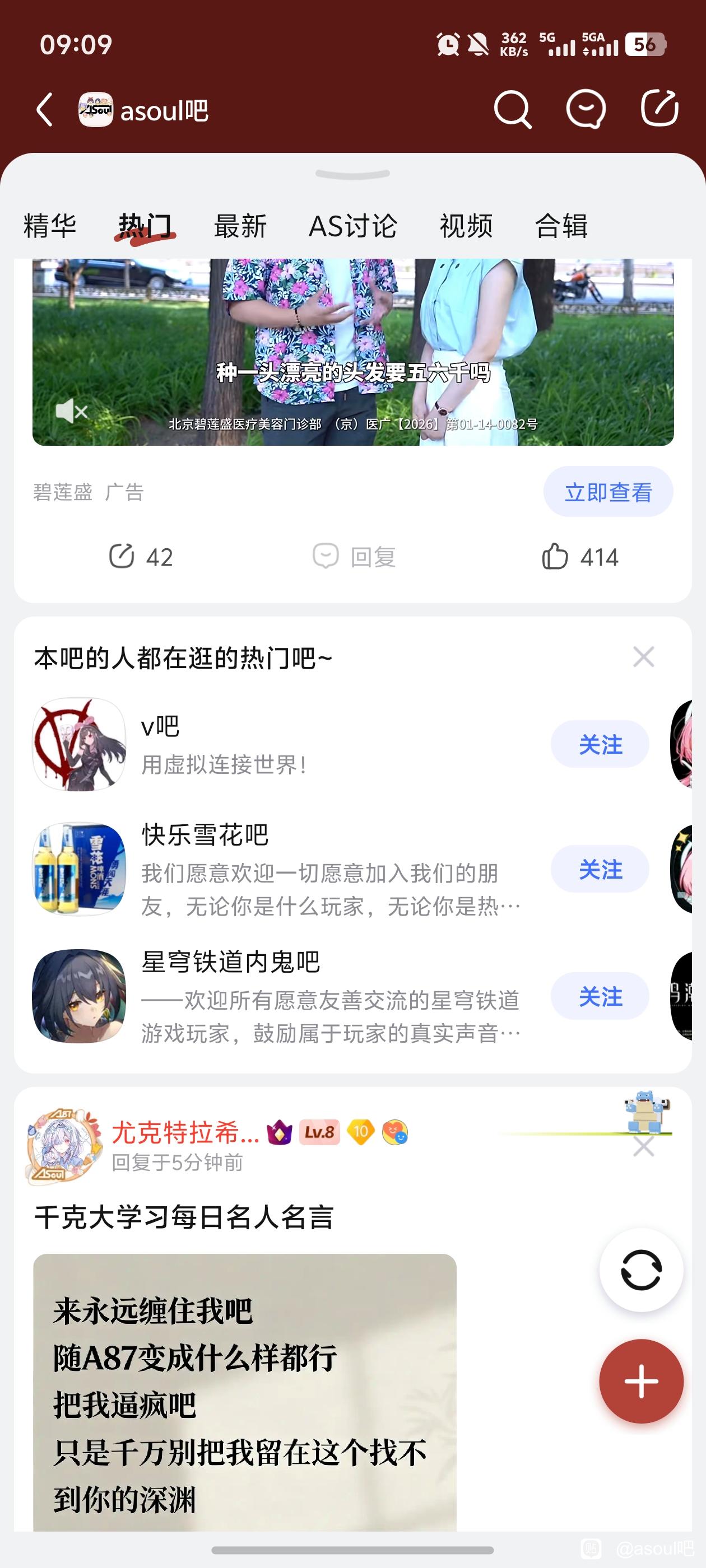Go back from asoul吧
This screenshot has width=706, height=1568.
[x=44, y=110]
